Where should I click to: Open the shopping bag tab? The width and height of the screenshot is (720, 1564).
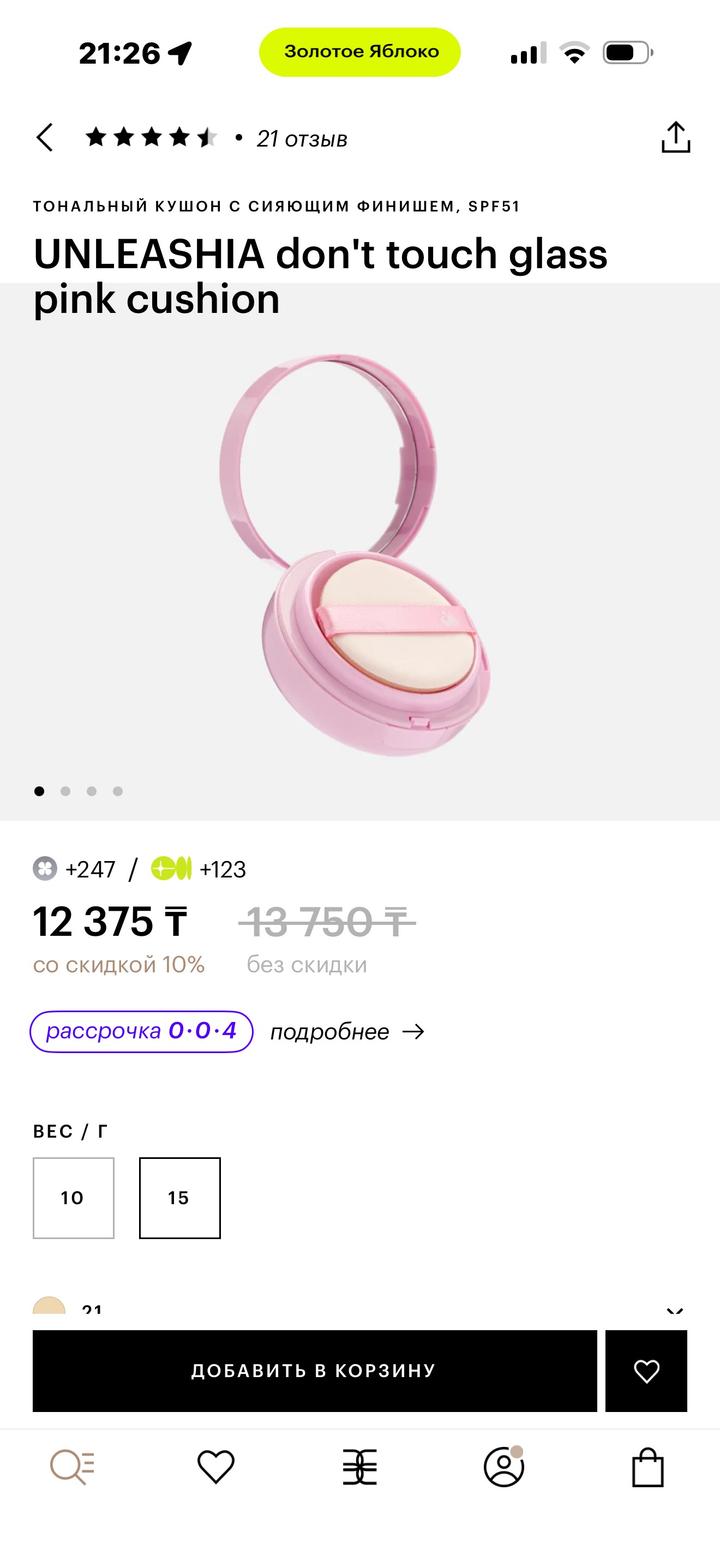coord(648,1468)
